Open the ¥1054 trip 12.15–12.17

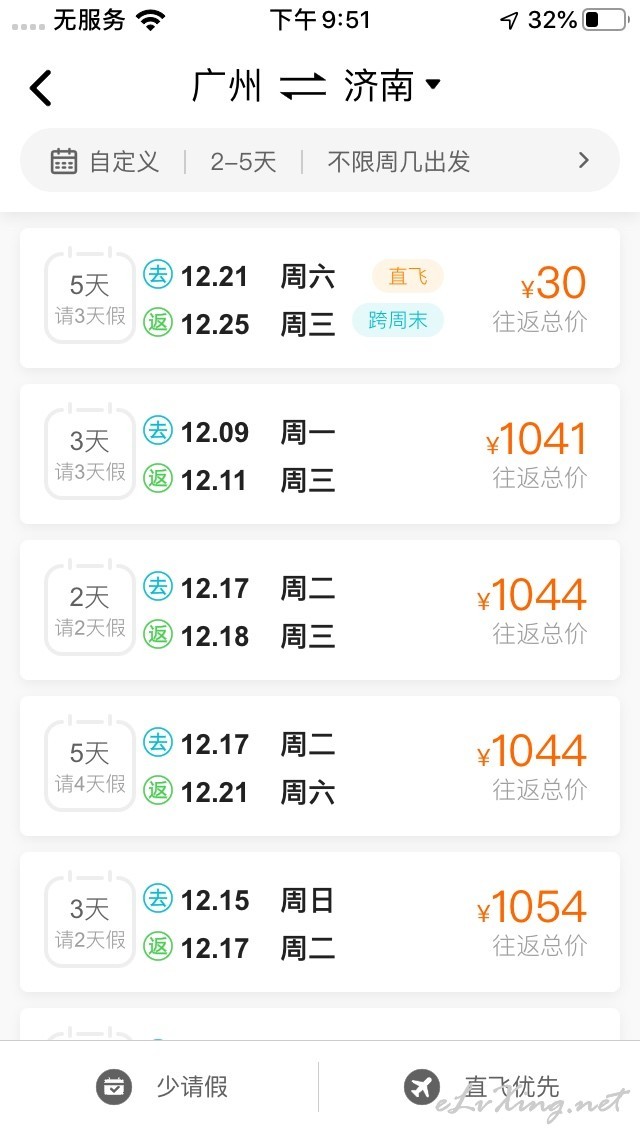(320, 922)
